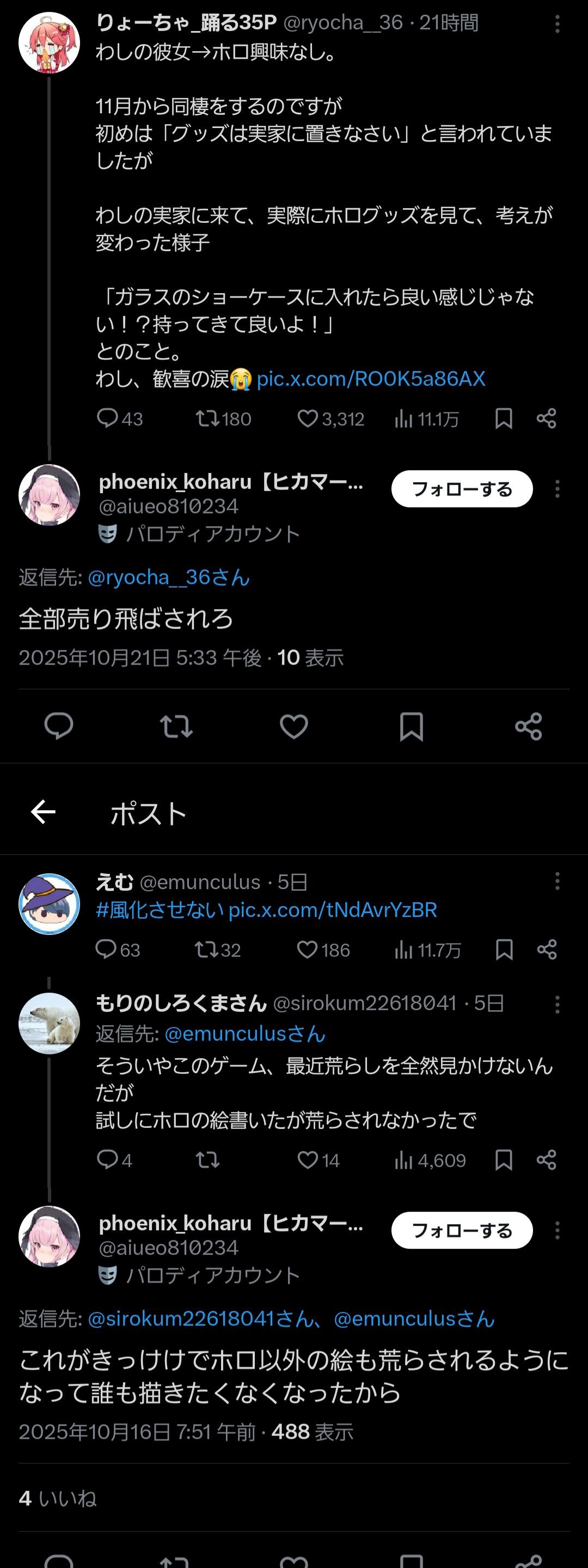Like the post with 3,312 likes
This screenshot has width=588, height=1568.
pos(308,418)
